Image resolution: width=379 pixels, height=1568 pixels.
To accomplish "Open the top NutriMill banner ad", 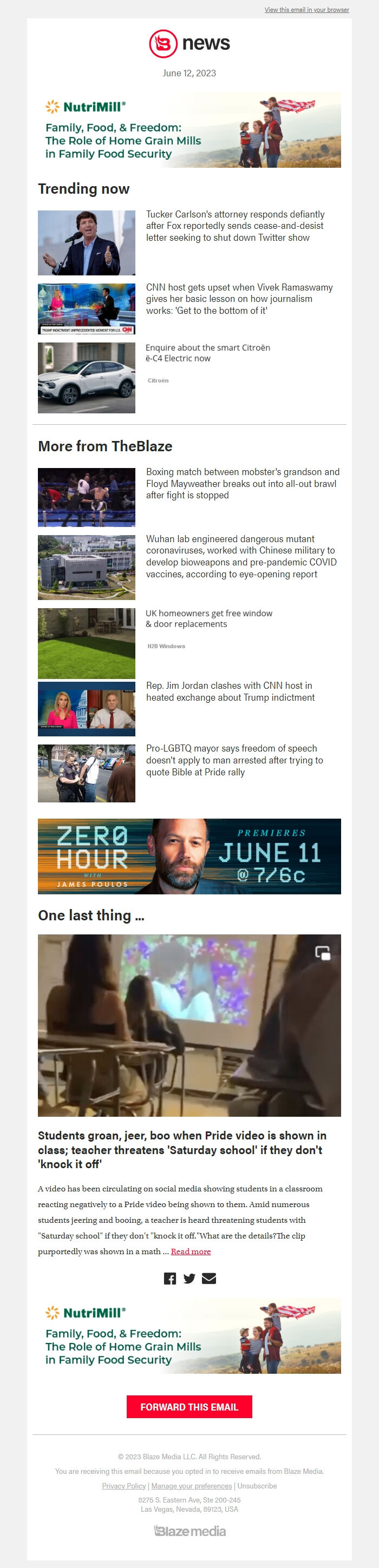I will 189,130.
